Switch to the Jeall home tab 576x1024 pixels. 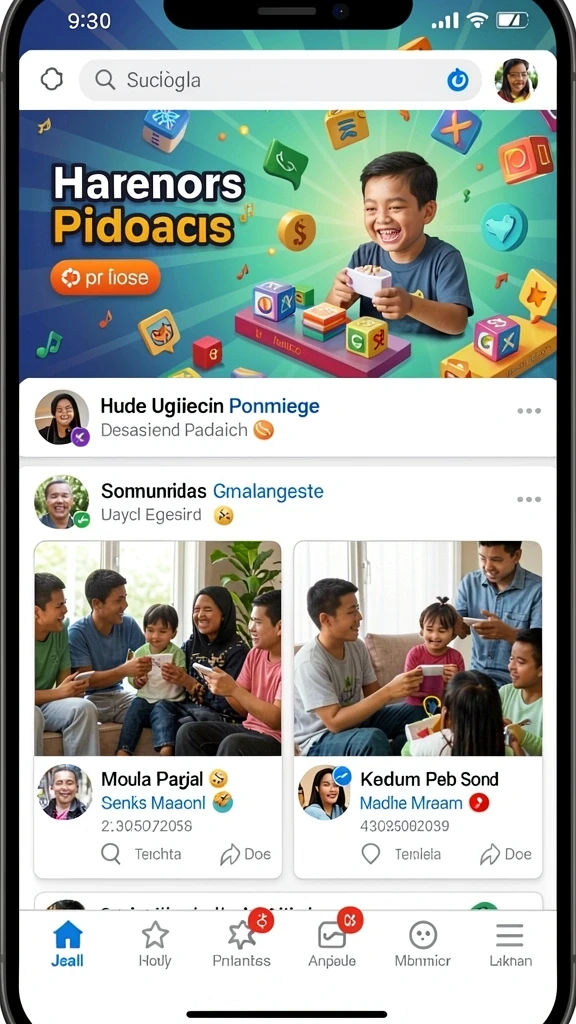click(x=67, y=944)
